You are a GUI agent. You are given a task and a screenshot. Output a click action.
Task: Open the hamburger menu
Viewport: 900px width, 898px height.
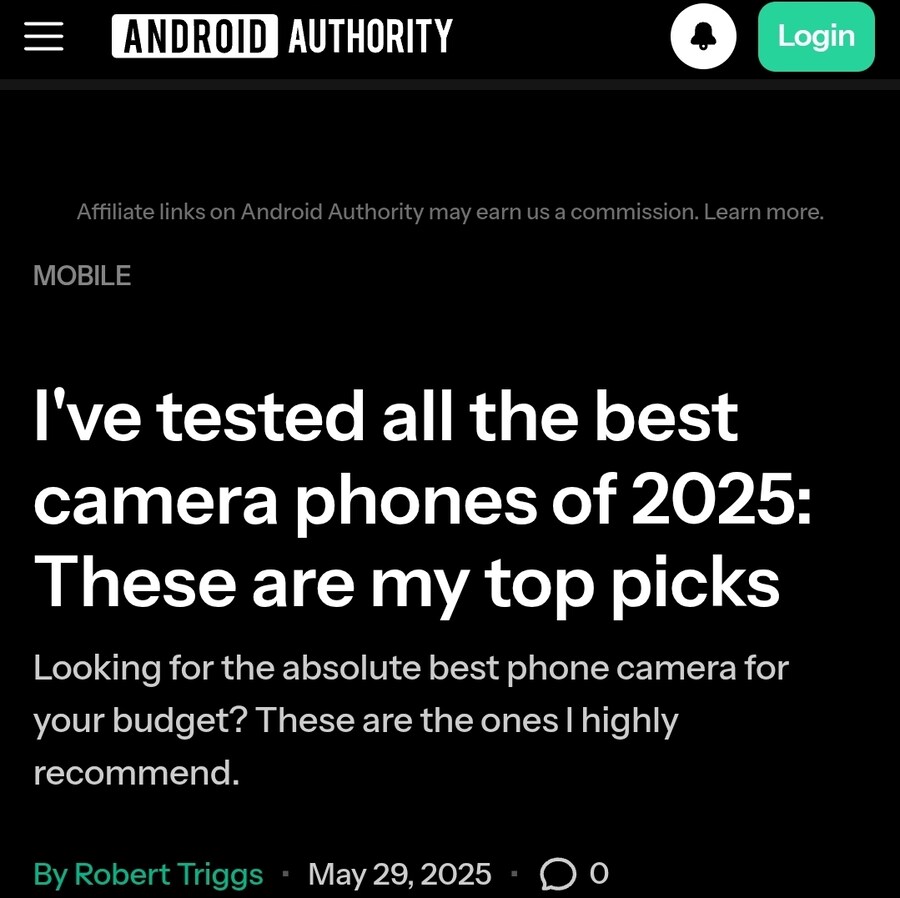pyautogui.click(x=43, y=36)
